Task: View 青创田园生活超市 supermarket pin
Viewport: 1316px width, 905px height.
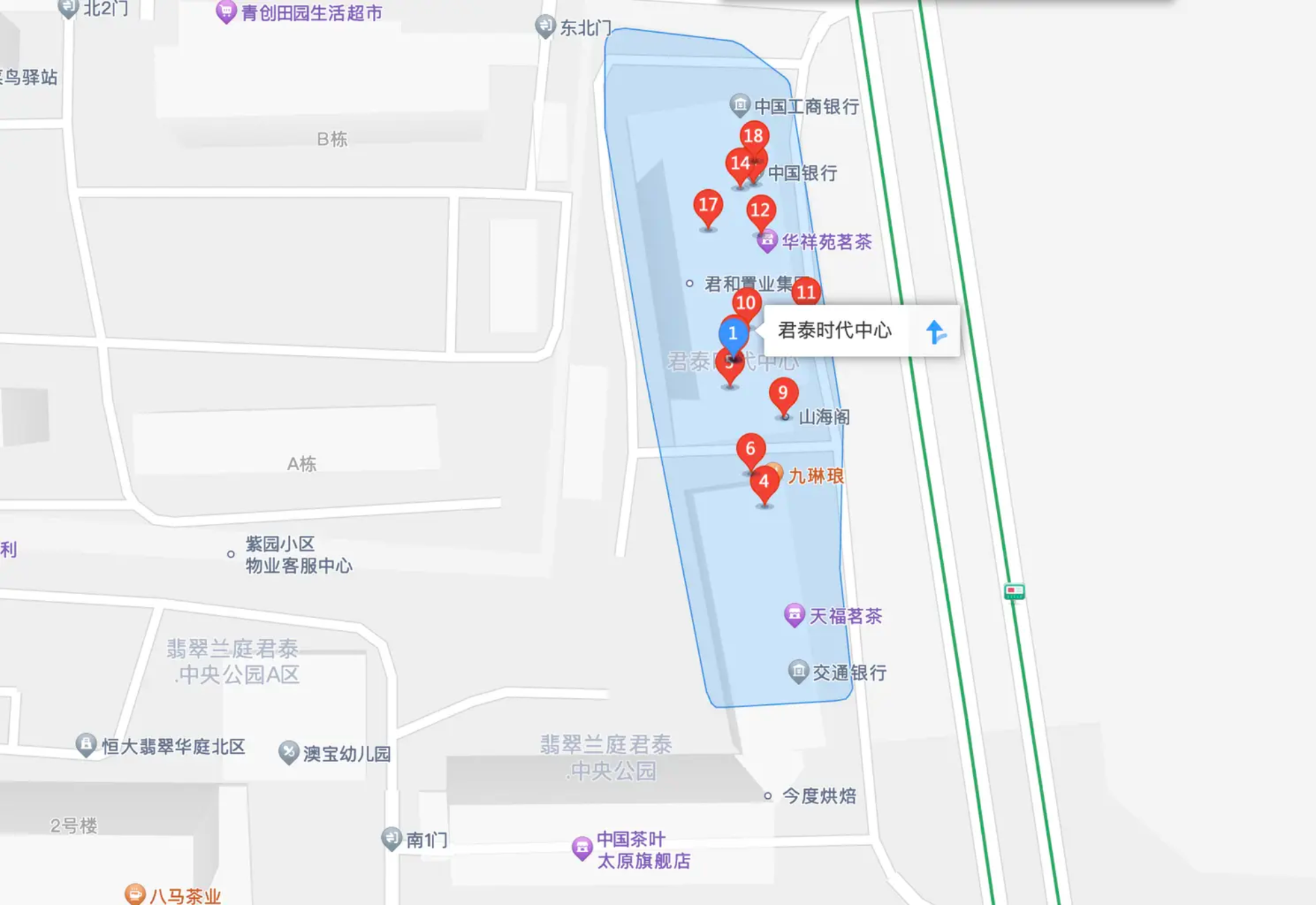Action: point(226,12)
